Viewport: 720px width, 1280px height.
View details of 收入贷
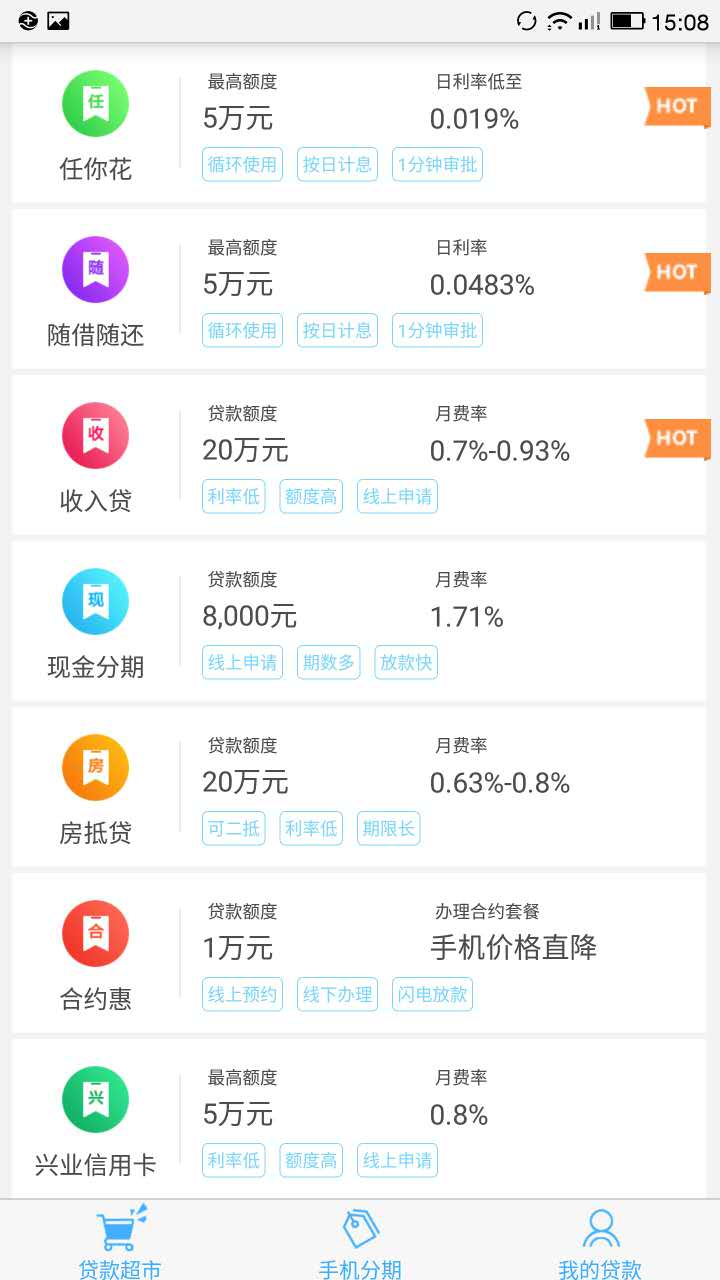[x=359, y=455]
